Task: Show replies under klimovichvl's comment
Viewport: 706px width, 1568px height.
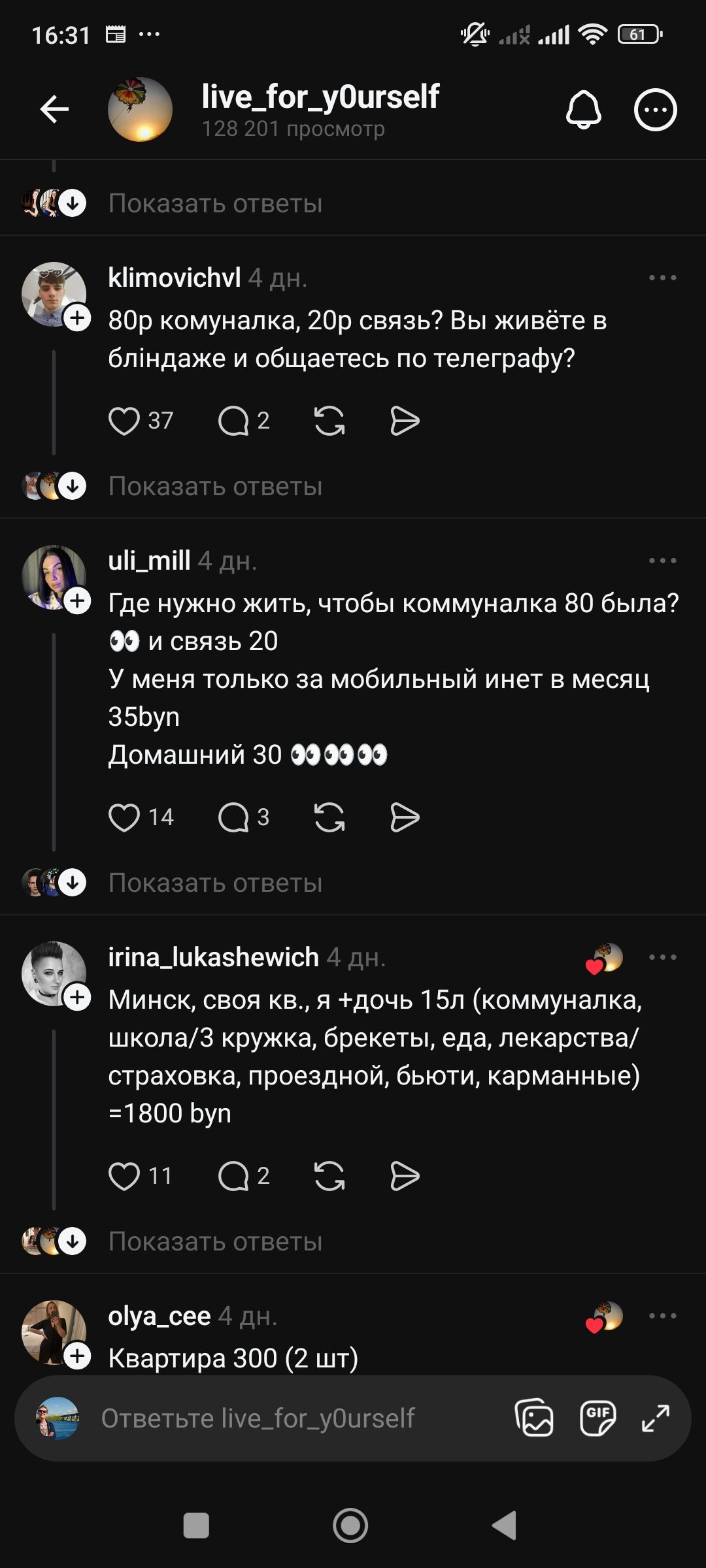Action: click(x=216, y=487)
